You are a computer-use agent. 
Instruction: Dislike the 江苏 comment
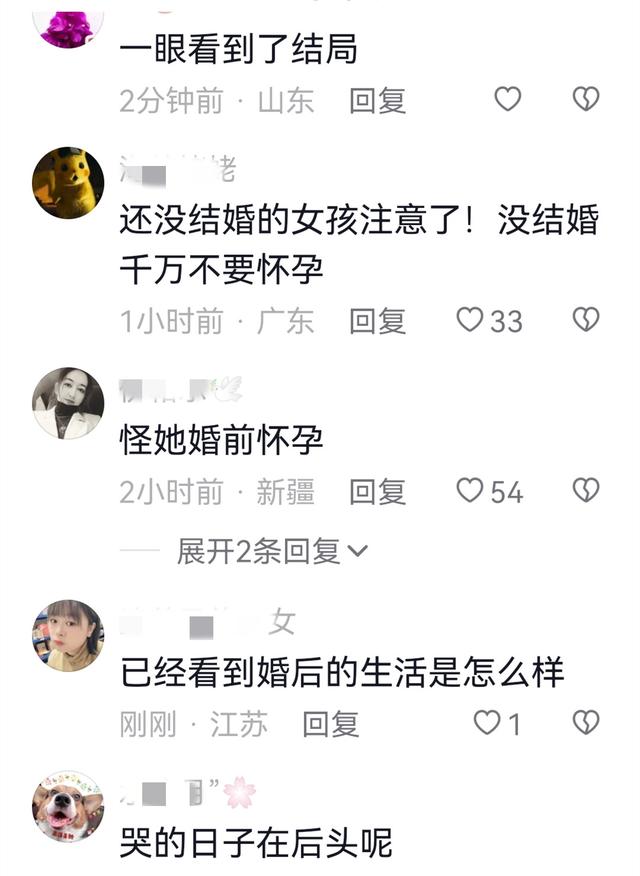click(x=585, y=723)
